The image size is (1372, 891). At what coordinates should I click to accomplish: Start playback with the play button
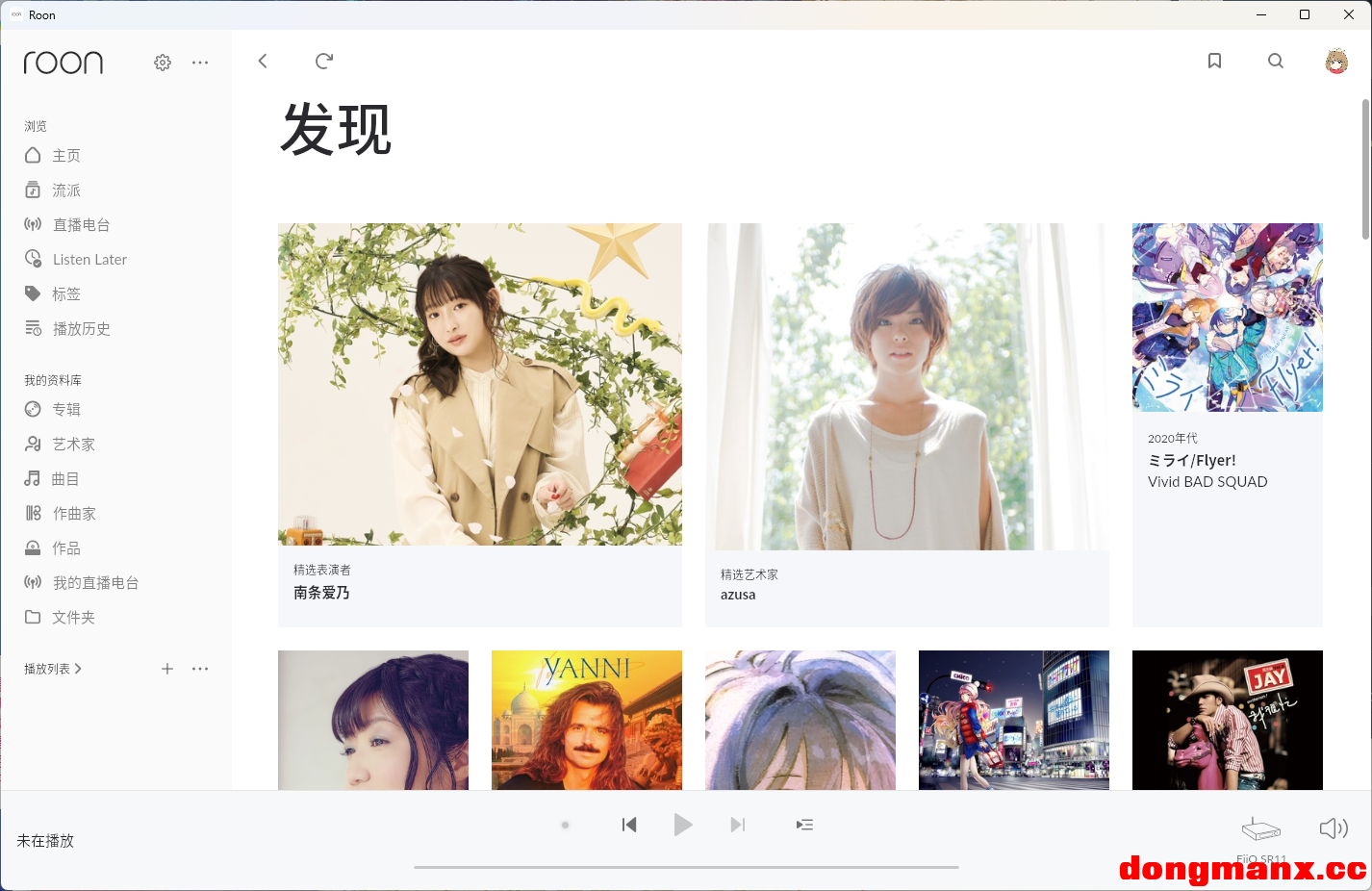[x=682, y=825]
